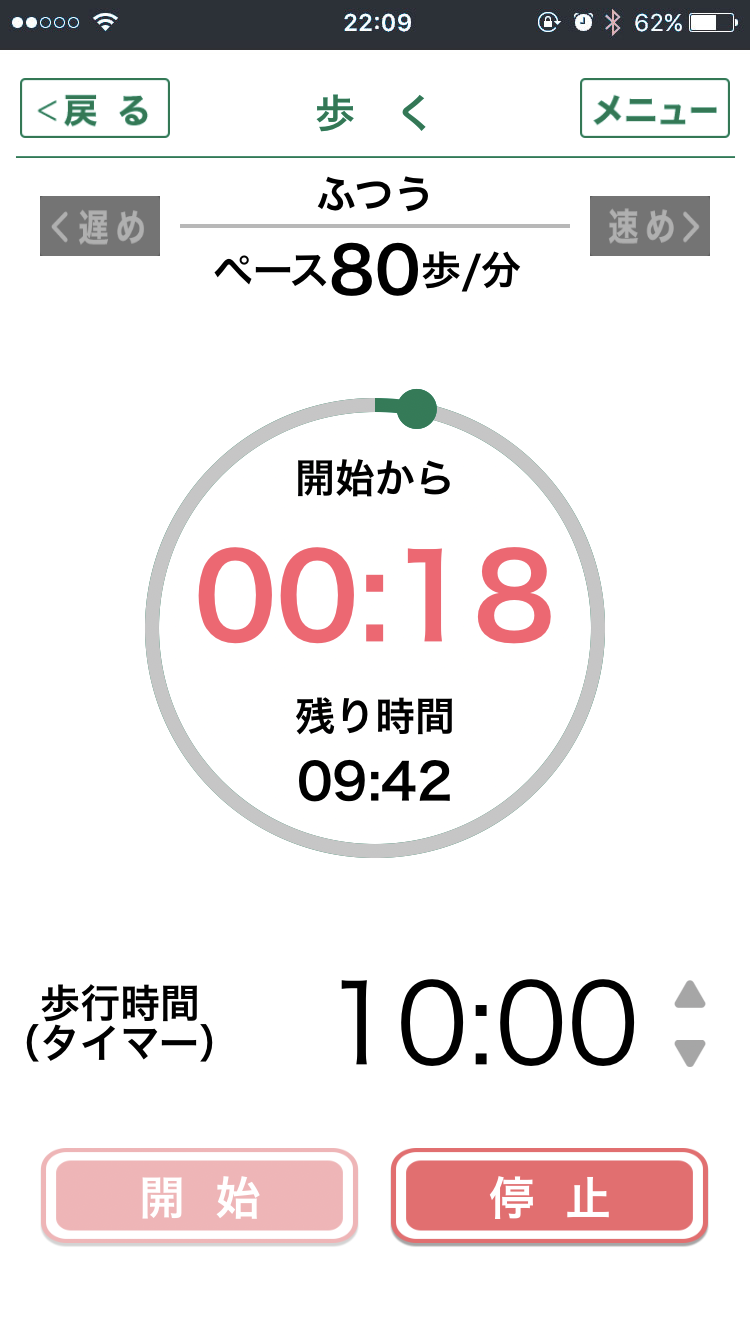Stop the walk with 停止

549,1196
